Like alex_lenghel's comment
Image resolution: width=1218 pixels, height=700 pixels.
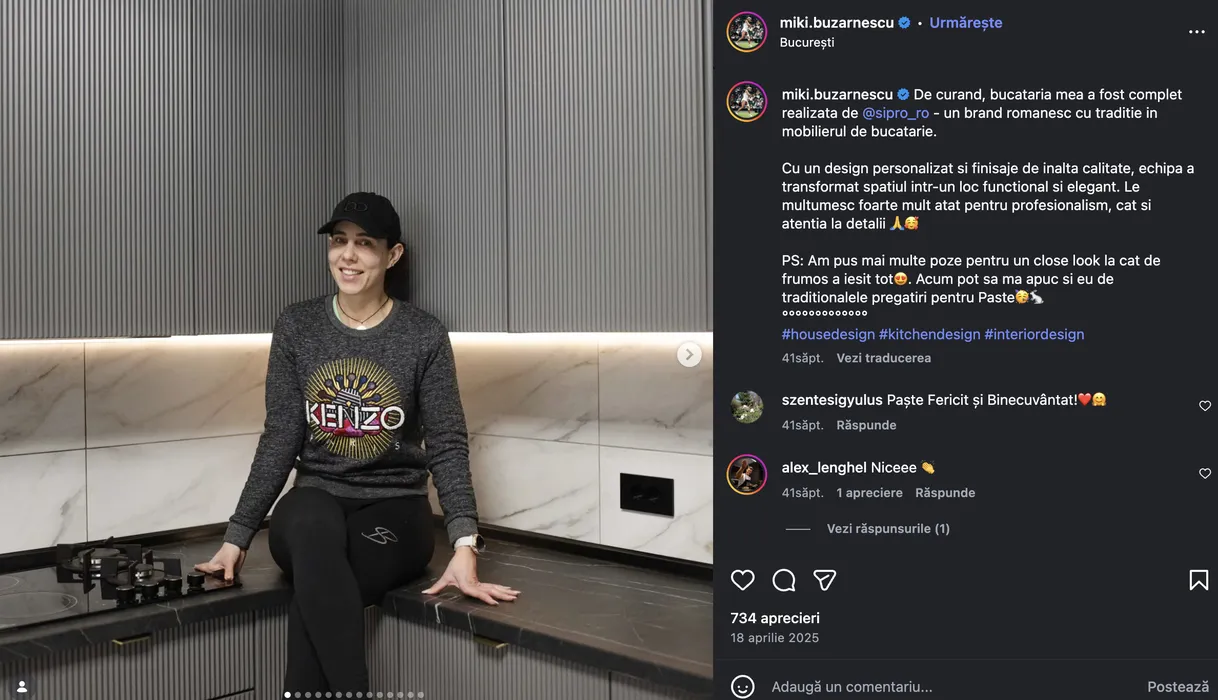[x=1204, y=474]
